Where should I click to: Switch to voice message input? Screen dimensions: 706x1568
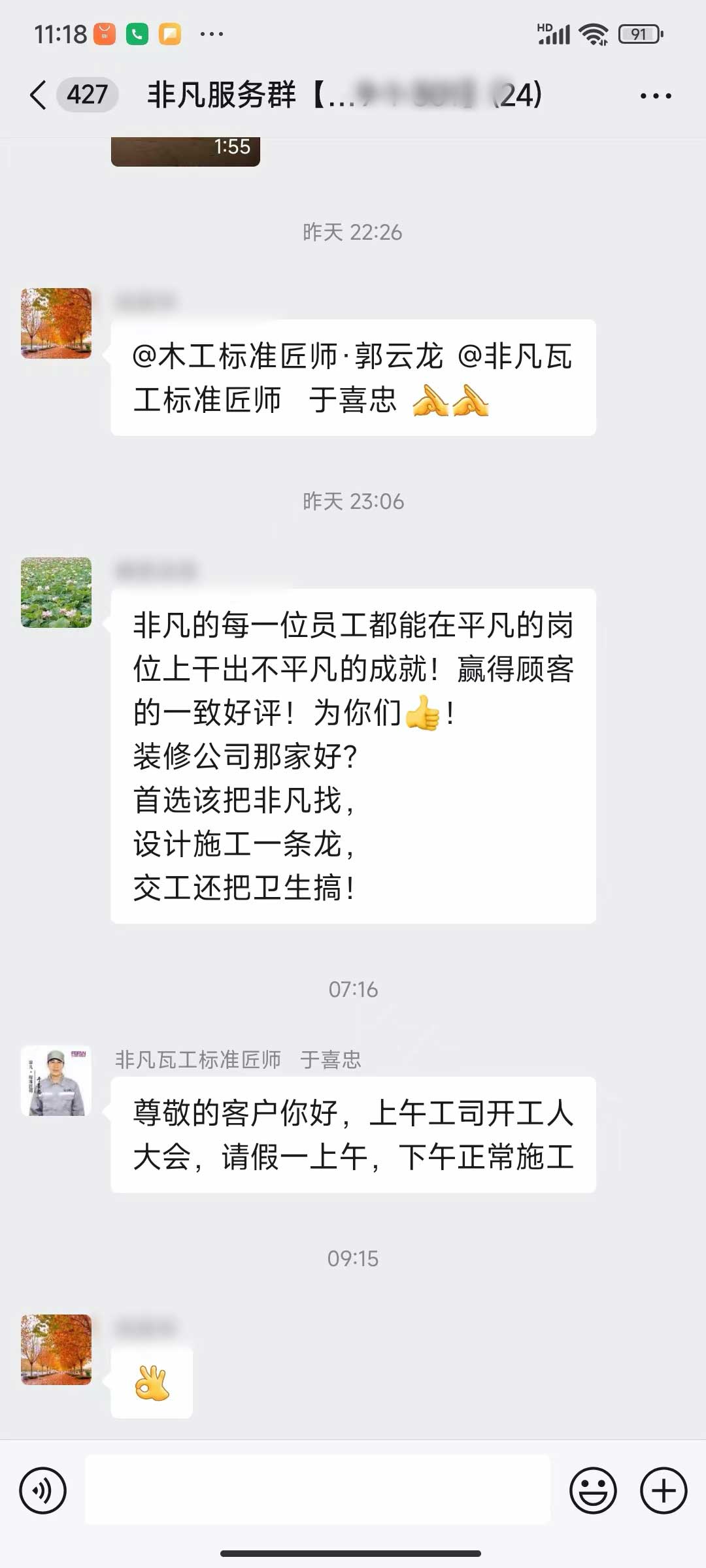tap(43, 1491)
